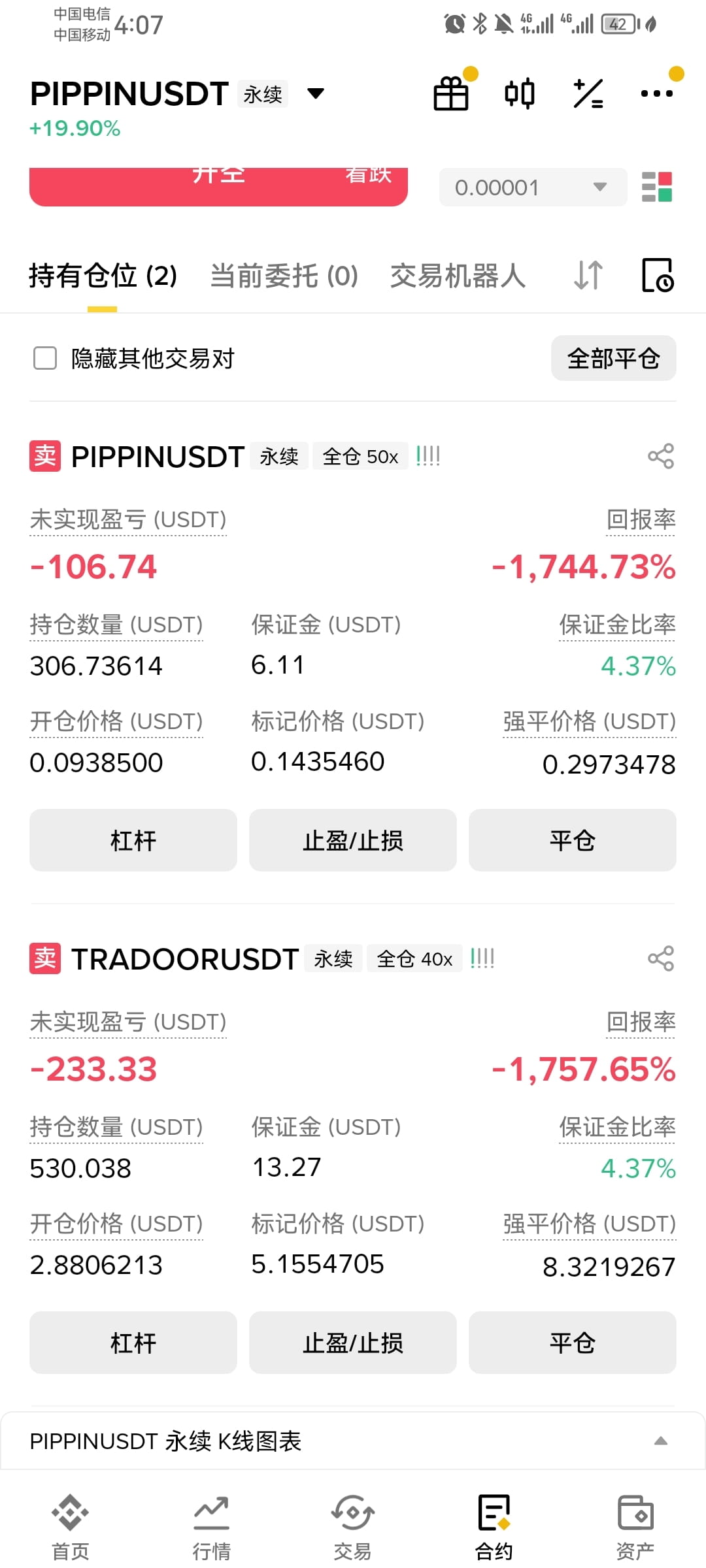
Task: Expand the PIPPINUSDT pair selector dropdown
Action: 316,93
